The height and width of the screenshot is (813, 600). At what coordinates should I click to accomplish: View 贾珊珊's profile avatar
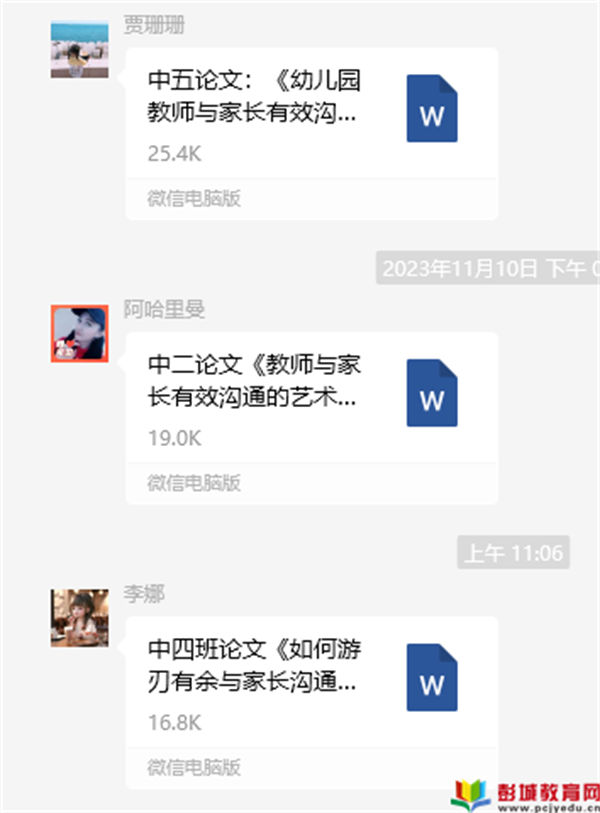[x=79, y=49]
